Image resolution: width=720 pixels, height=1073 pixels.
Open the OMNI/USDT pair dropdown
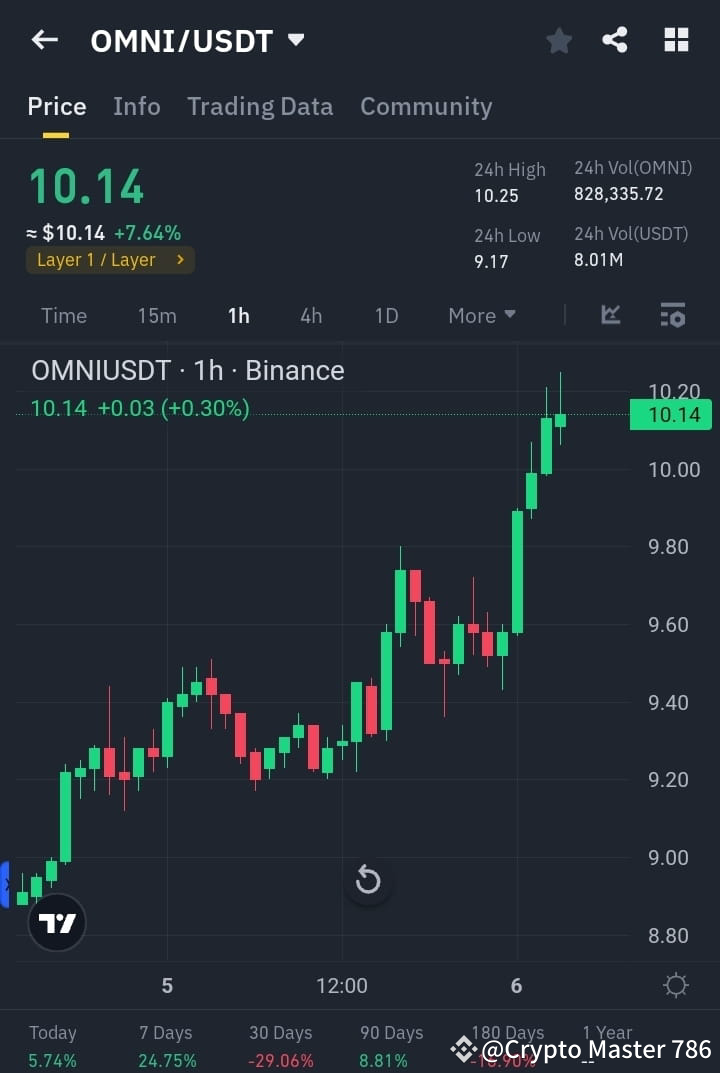pyautogui.click(x=295, y=40)
